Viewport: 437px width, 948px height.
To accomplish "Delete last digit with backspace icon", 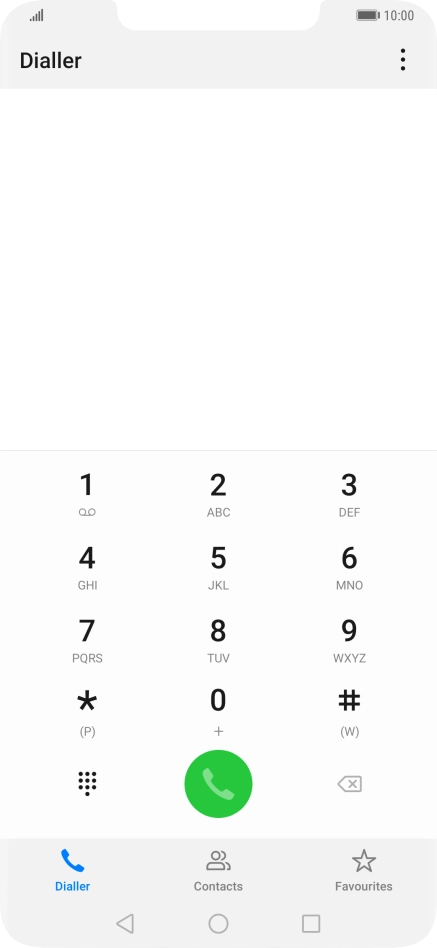I will pos(349,784).
